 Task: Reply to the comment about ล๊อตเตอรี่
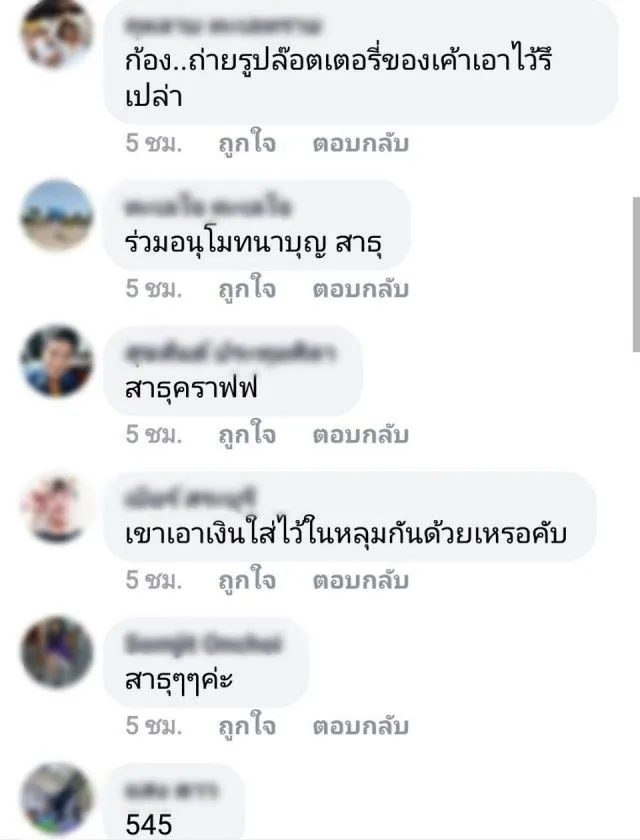pyautogui.click(x=361, y=143)
